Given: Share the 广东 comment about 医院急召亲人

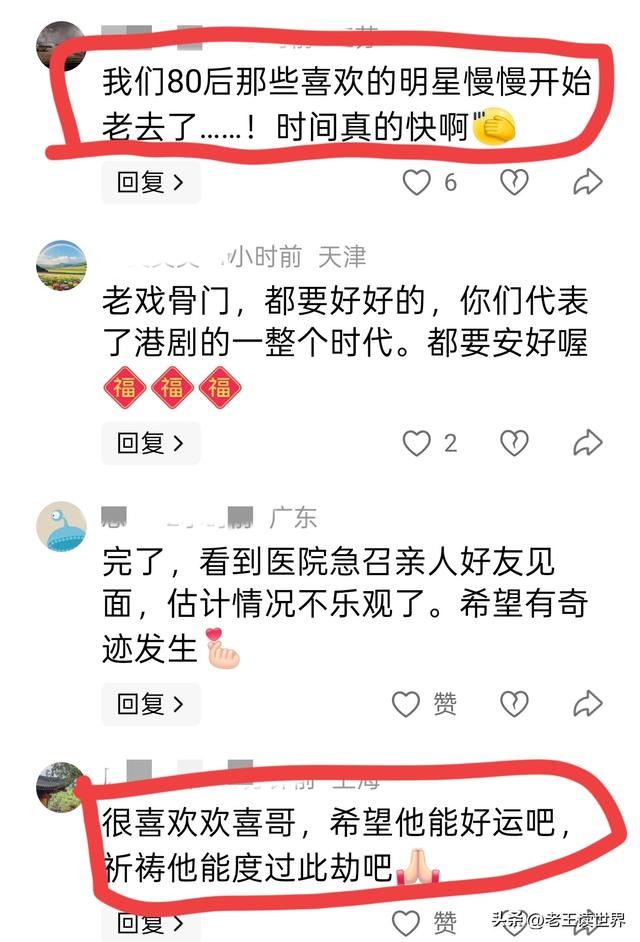Looking at the screenshot, I should pos(588,704).
